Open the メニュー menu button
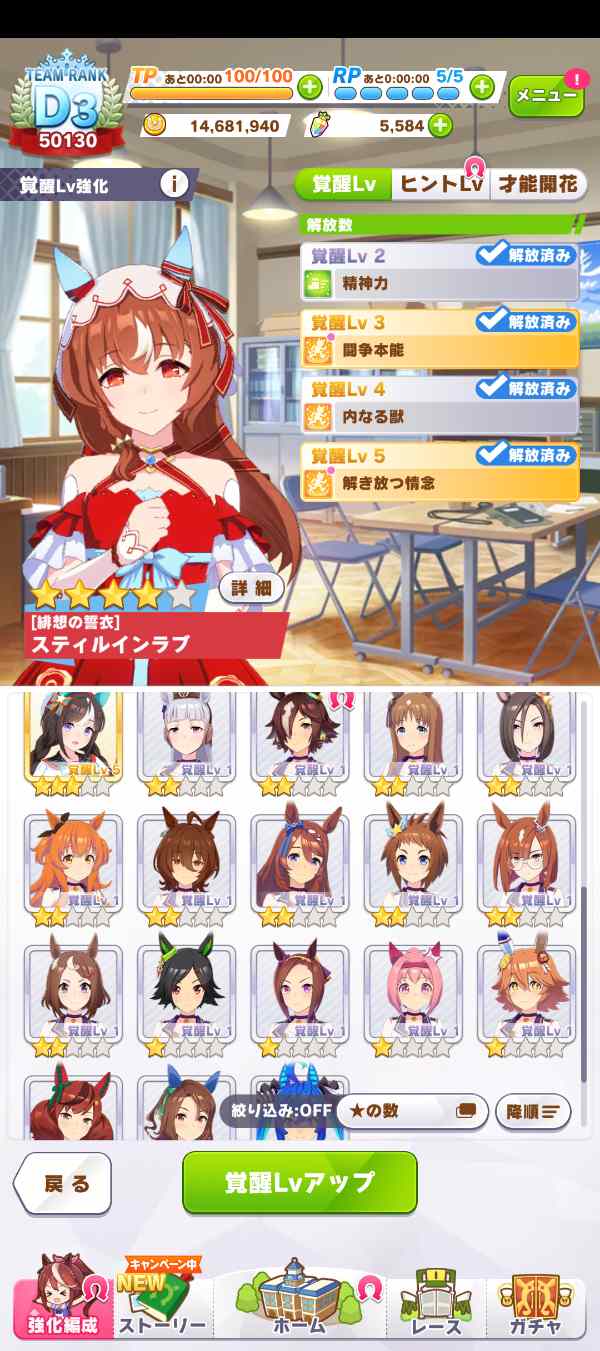Image resolution: width=600 pixels, height=1351 pixels. pyautogui.click(x=546, y=96)
